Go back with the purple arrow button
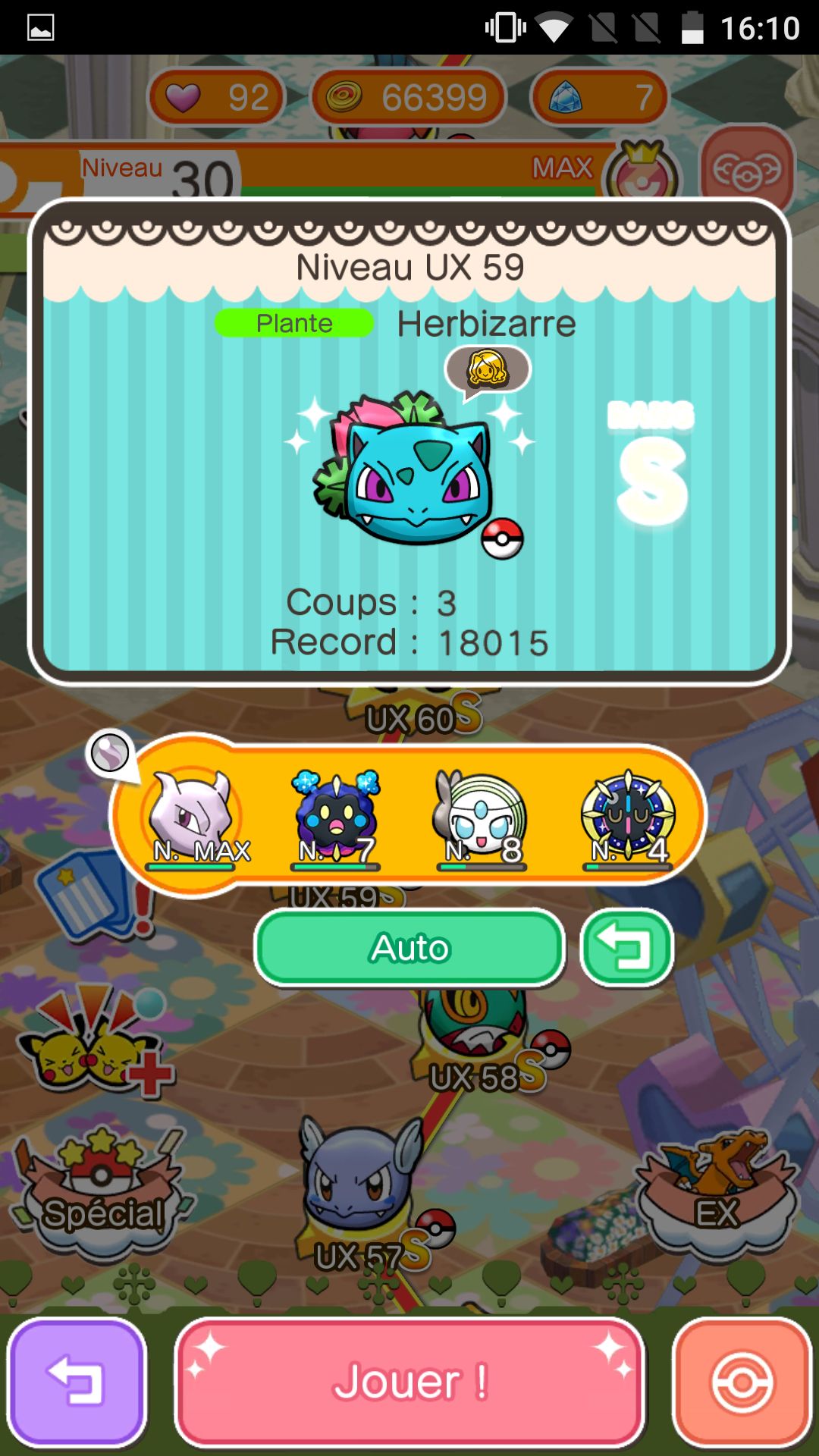 point(76,1382)
